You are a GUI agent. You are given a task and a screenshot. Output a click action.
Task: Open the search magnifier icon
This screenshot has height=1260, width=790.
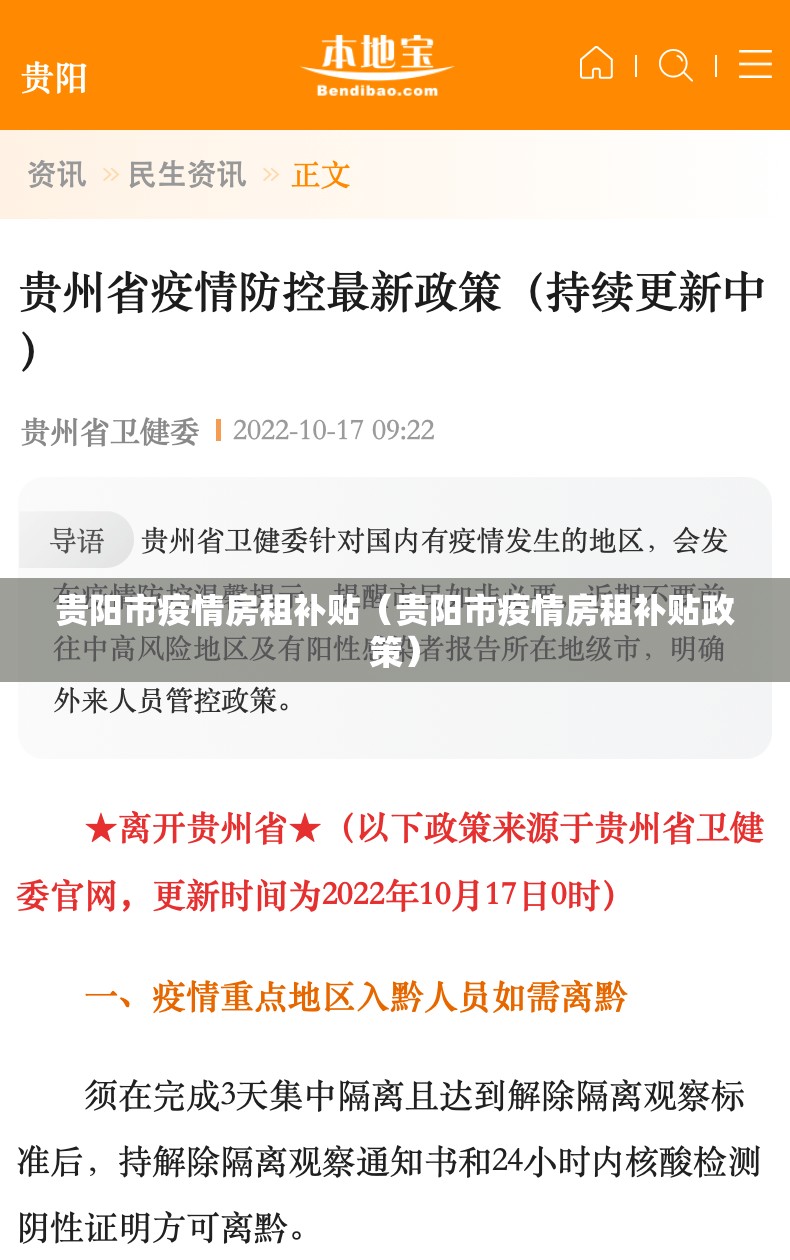[x=676, y=65]
